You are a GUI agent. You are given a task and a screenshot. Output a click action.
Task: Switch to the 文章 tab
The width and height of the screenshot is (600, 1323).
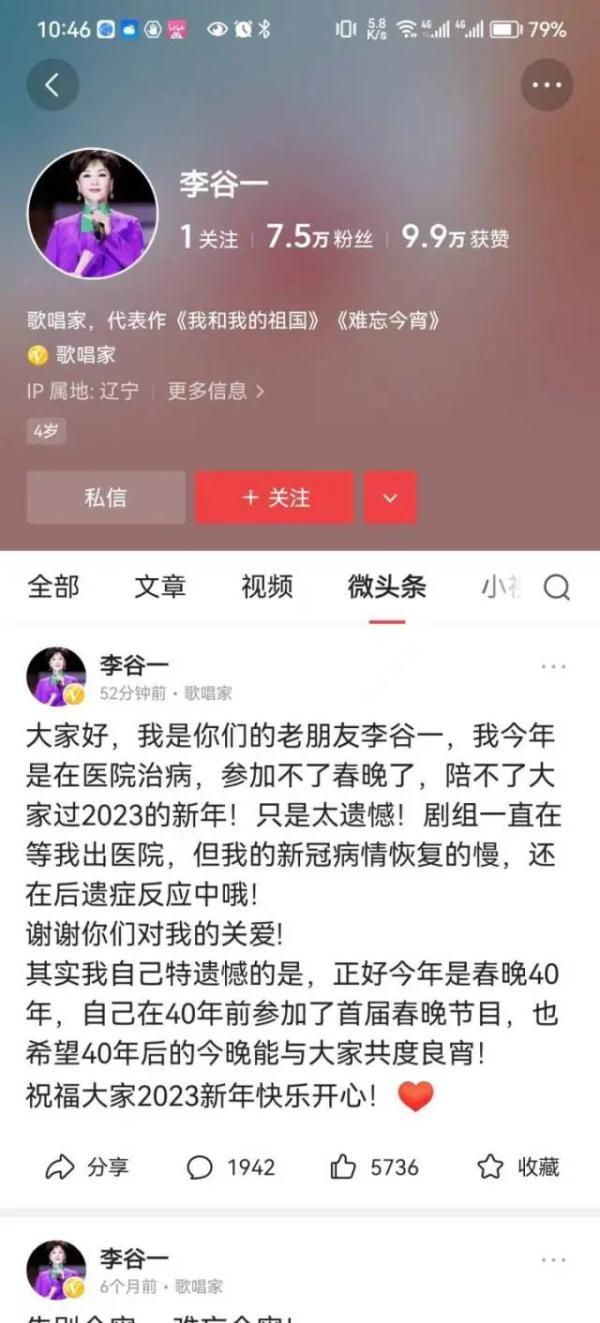coord(160,587)
